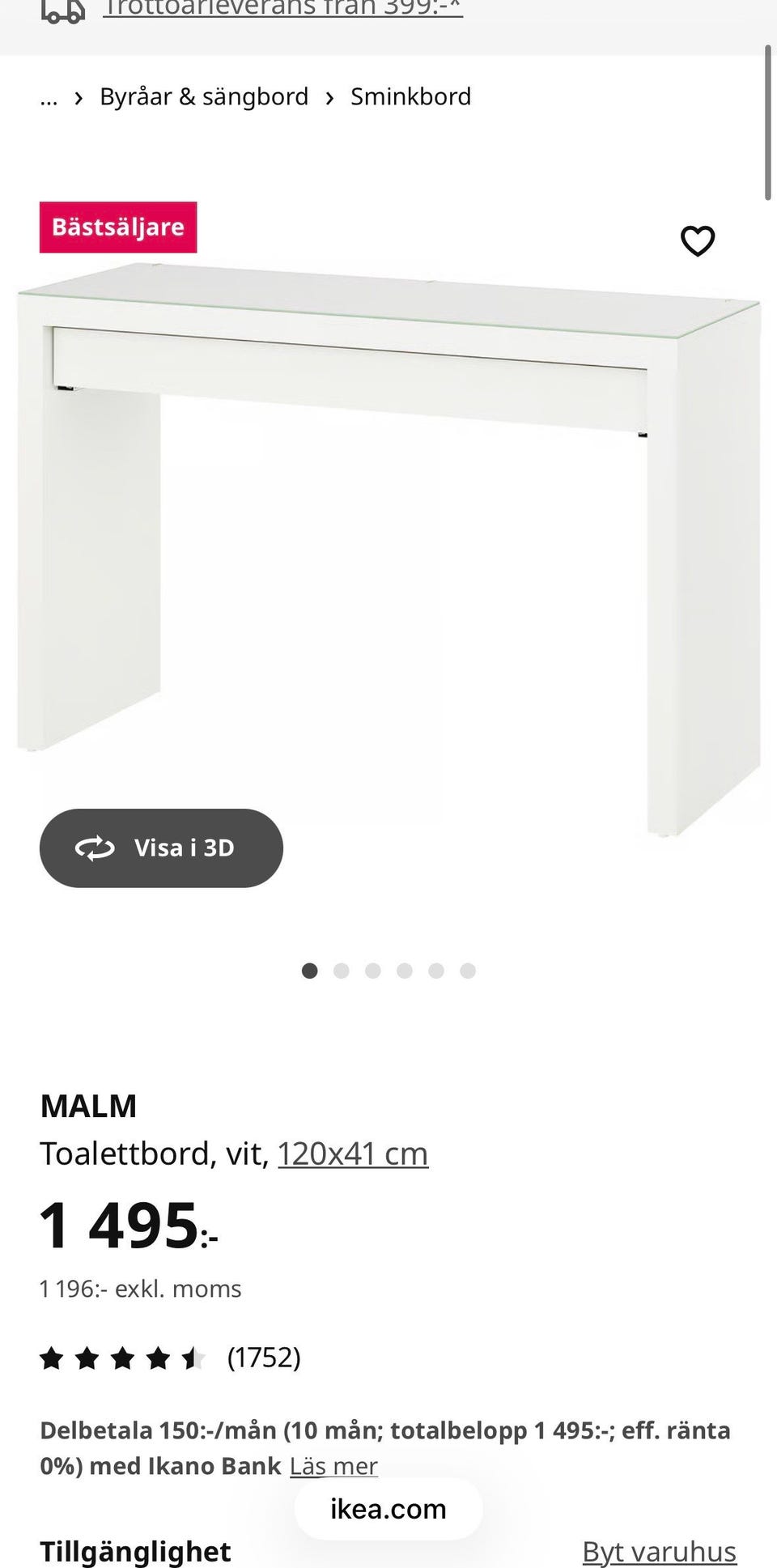Click the delivery truck icon at top

click(65, 11)
